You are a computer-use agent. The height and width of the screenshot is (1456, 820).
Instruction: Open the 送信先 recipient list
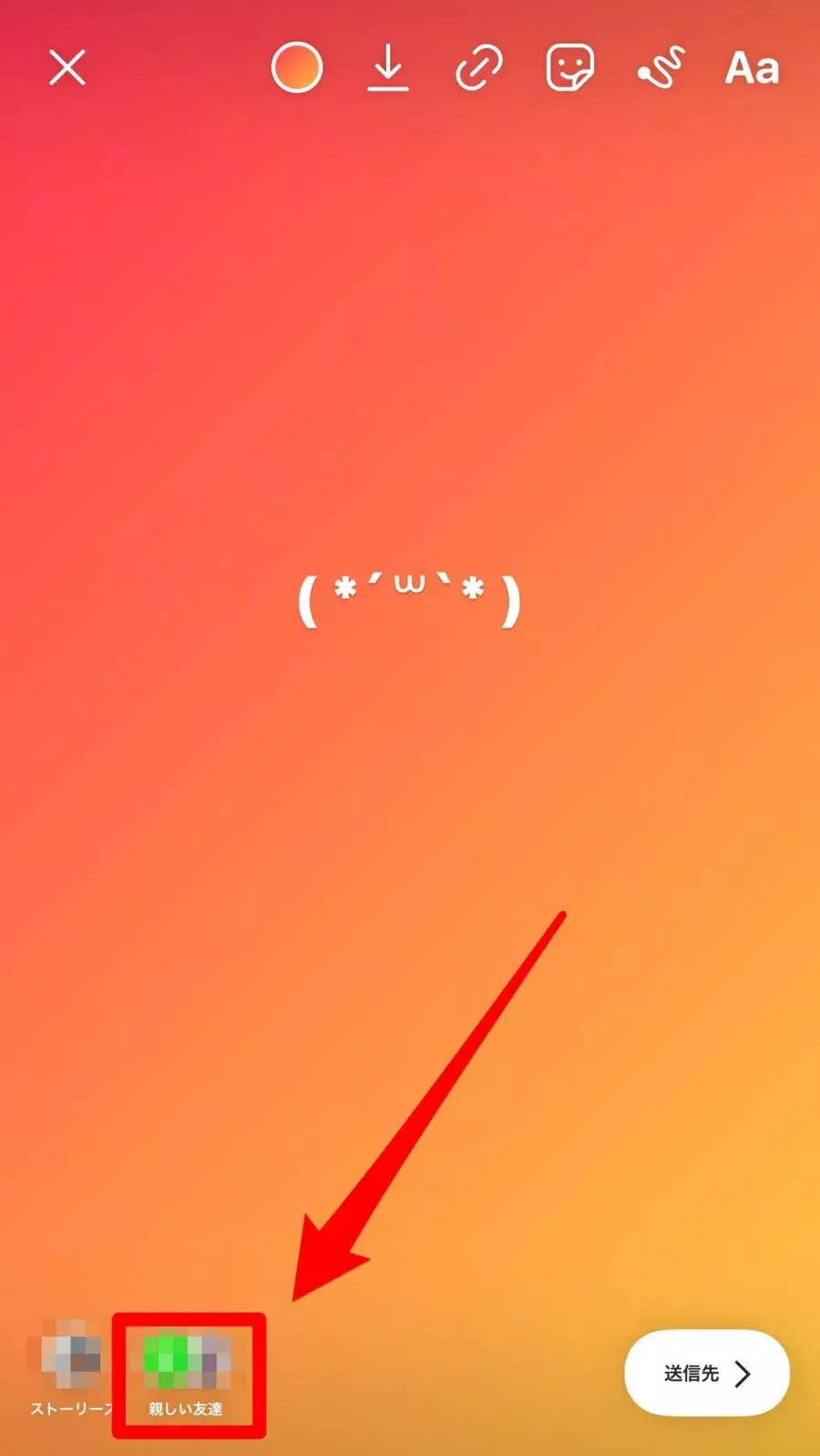click(x=706, y=1373)
